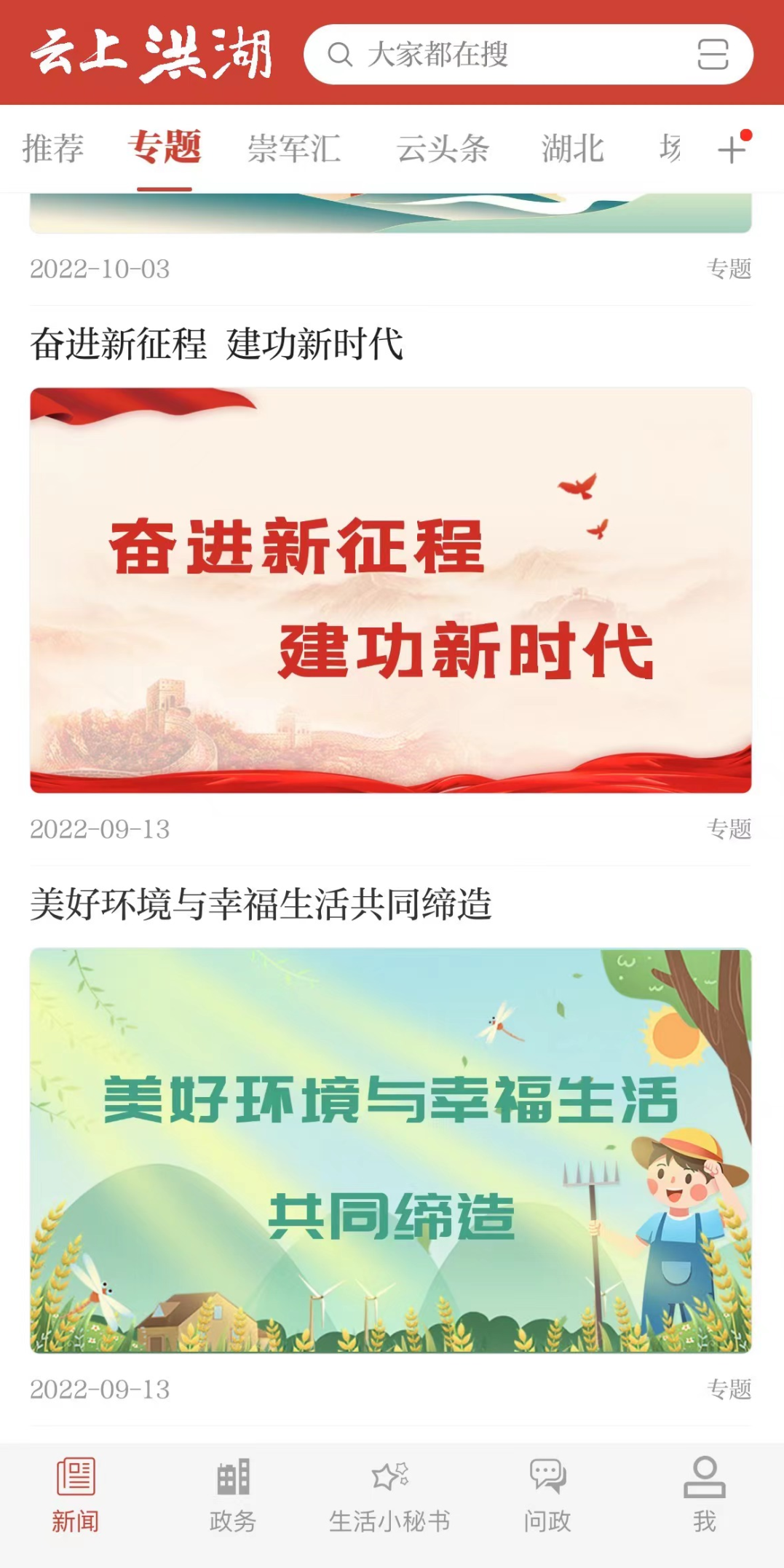Switch to the 推荐 tab

tap(53, 149)
